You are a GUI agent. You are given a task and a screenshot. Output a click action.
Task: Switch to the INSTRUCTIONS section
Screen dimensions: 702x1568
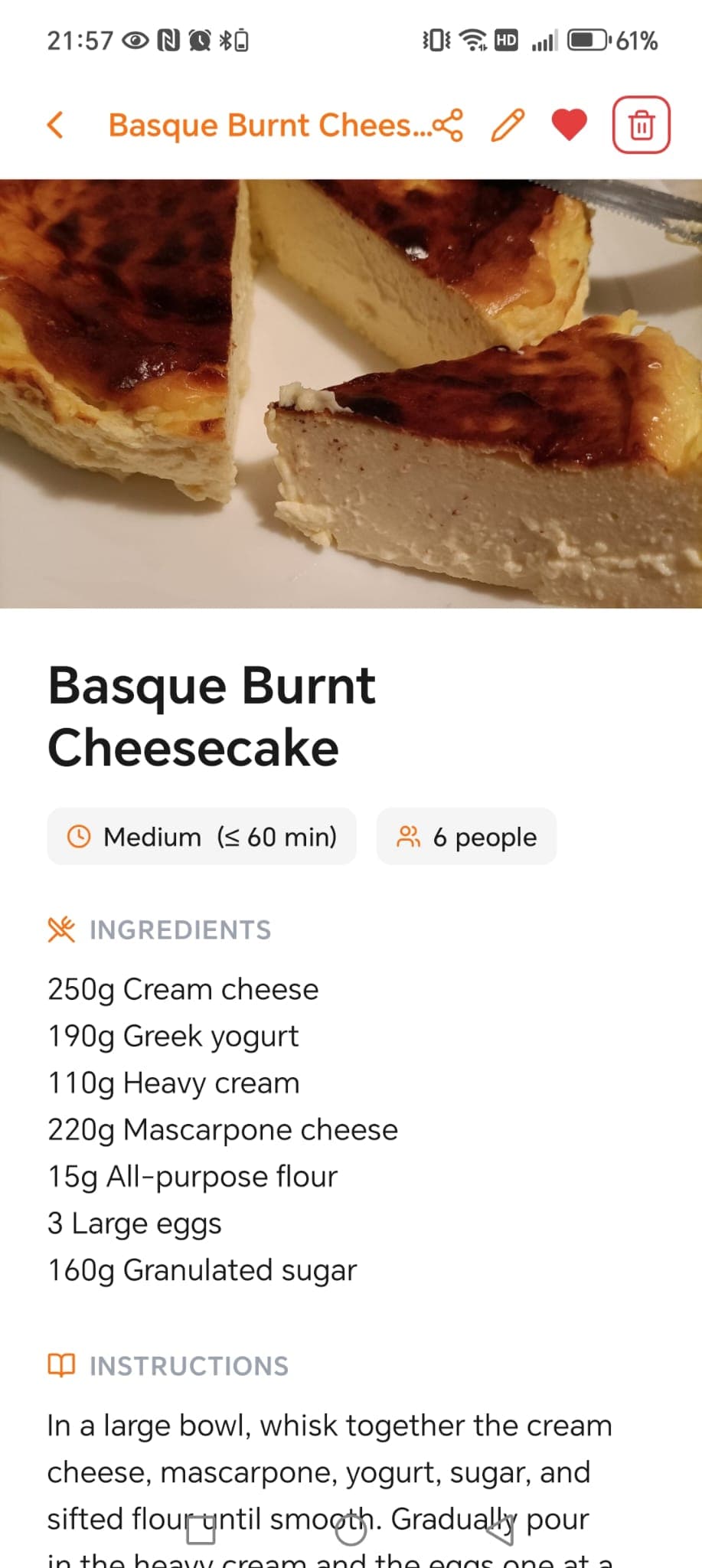tap(188, 1365)
